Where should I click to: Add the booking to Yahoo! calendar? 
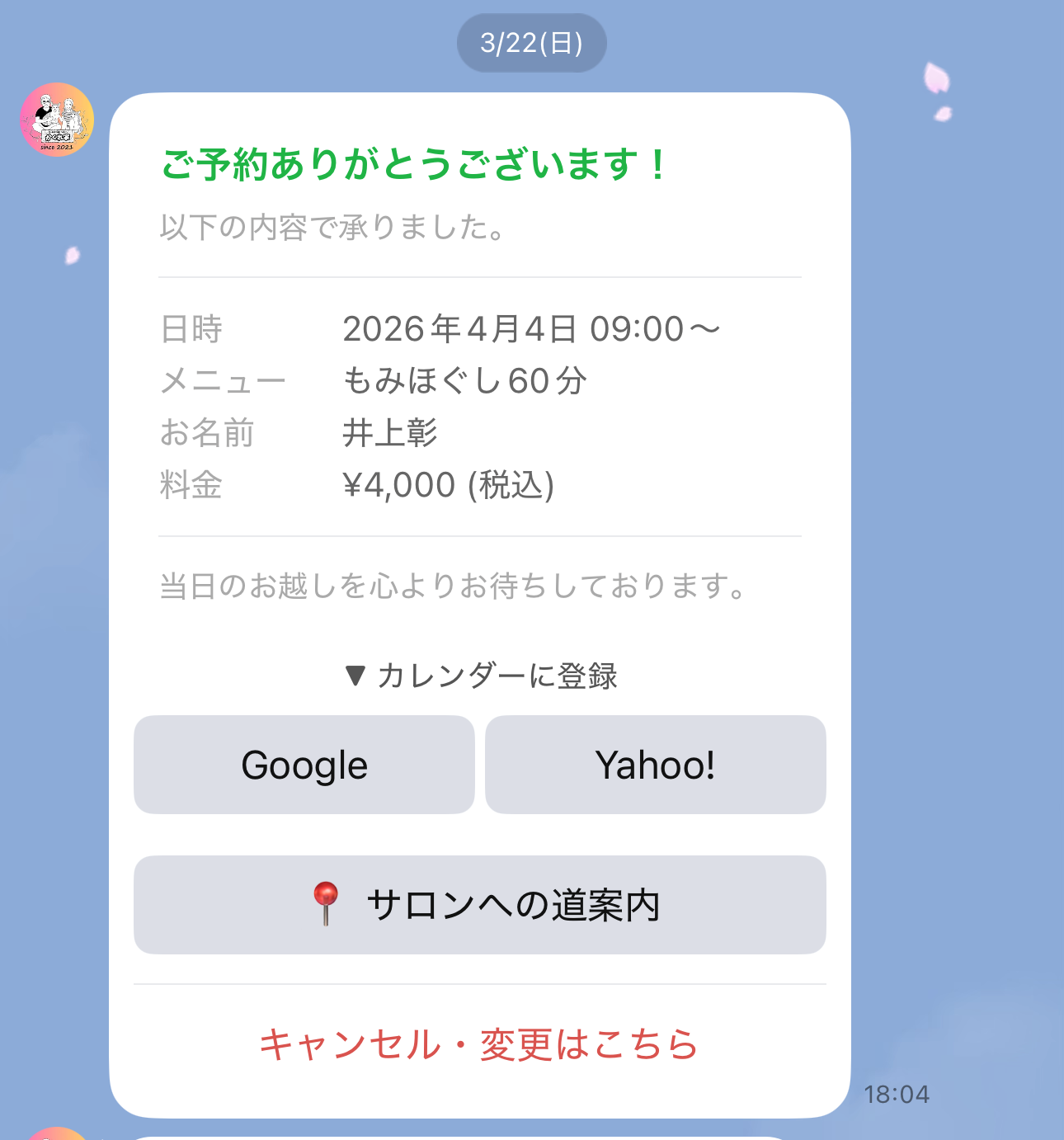point(655,765)
